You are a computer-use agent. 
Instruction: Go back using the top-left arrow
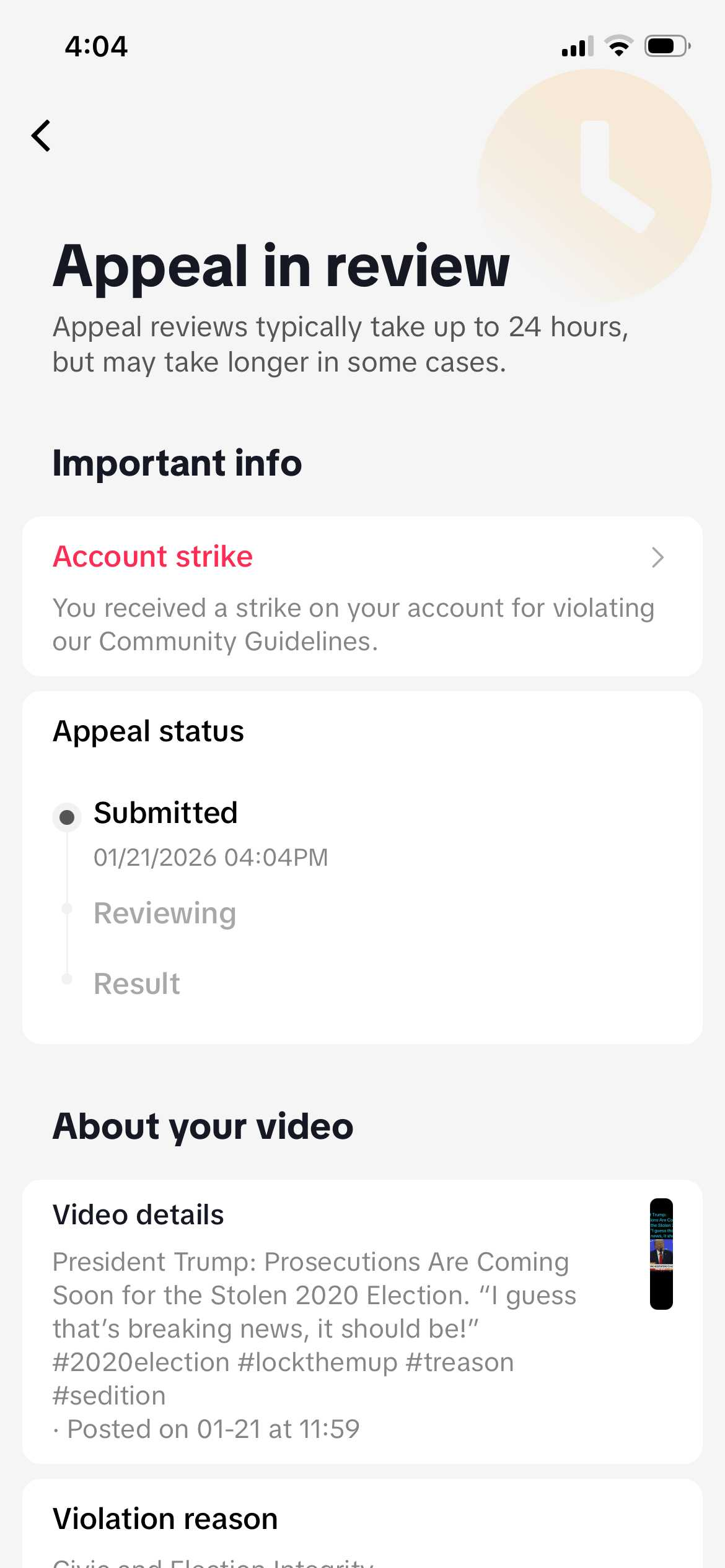[x=41, y=136]
